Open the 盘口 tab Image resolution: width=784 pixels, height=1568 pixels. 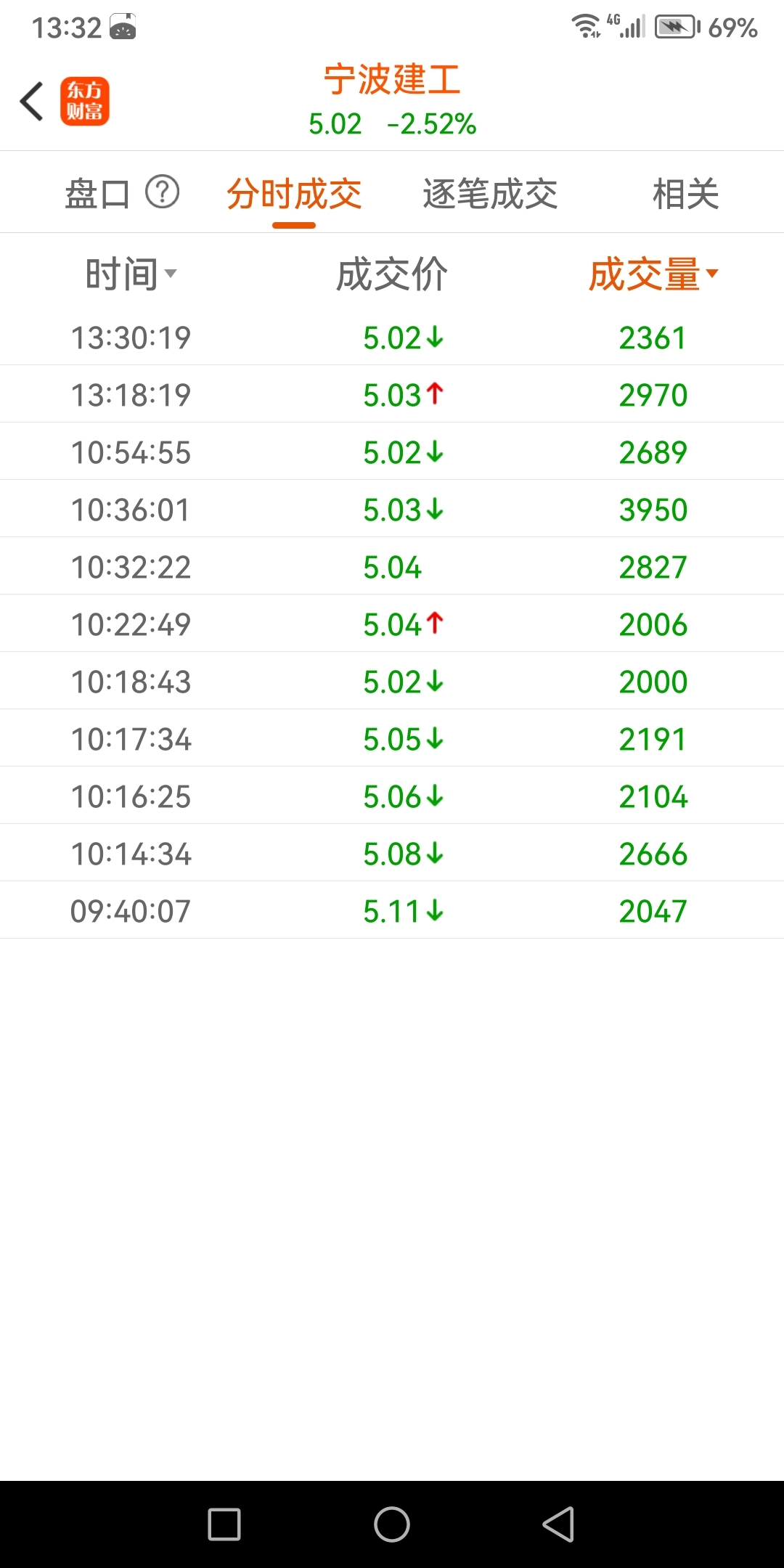click(97, 194)
